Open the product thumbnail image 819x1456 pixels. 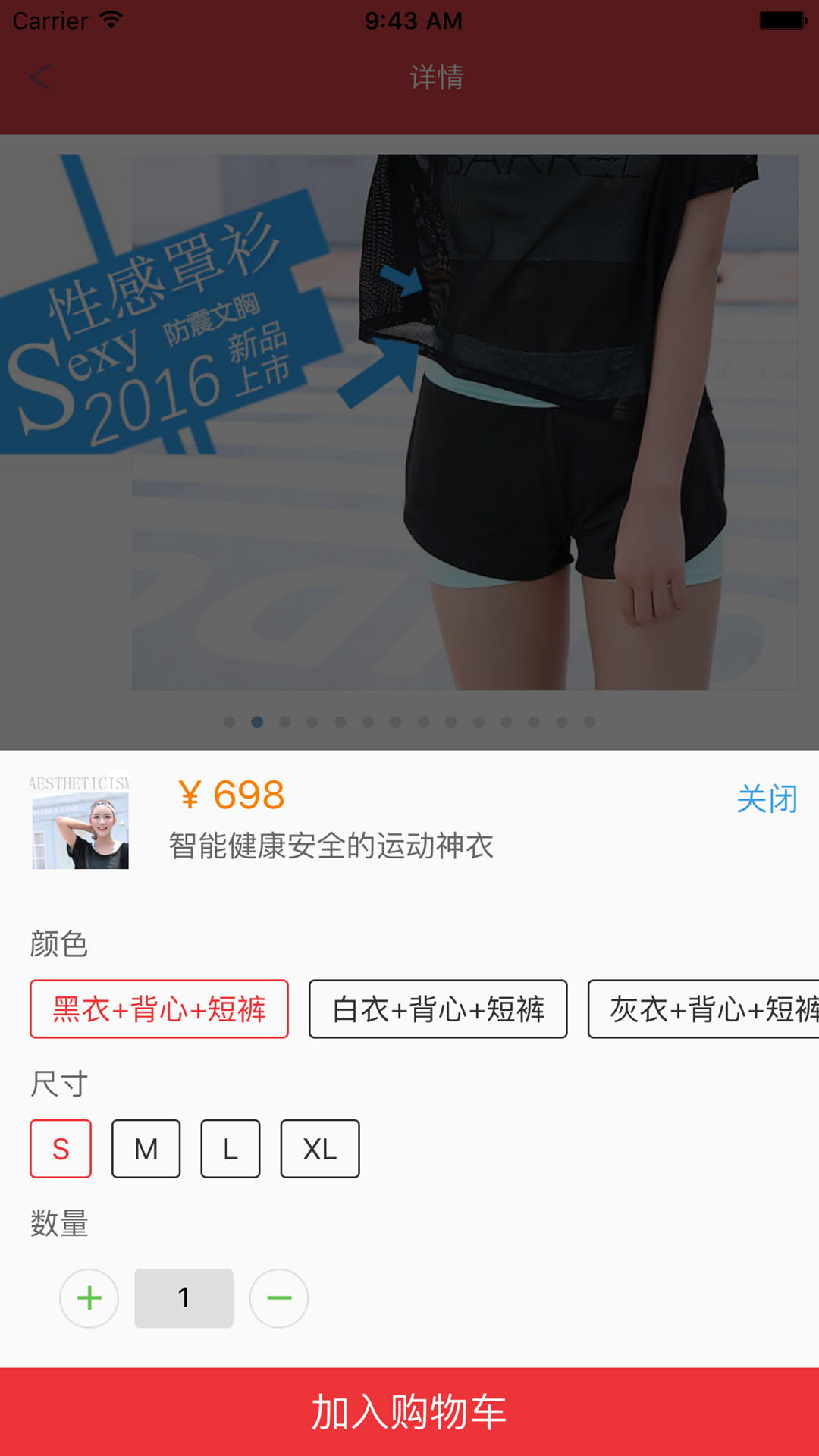(x=80, y=821)
